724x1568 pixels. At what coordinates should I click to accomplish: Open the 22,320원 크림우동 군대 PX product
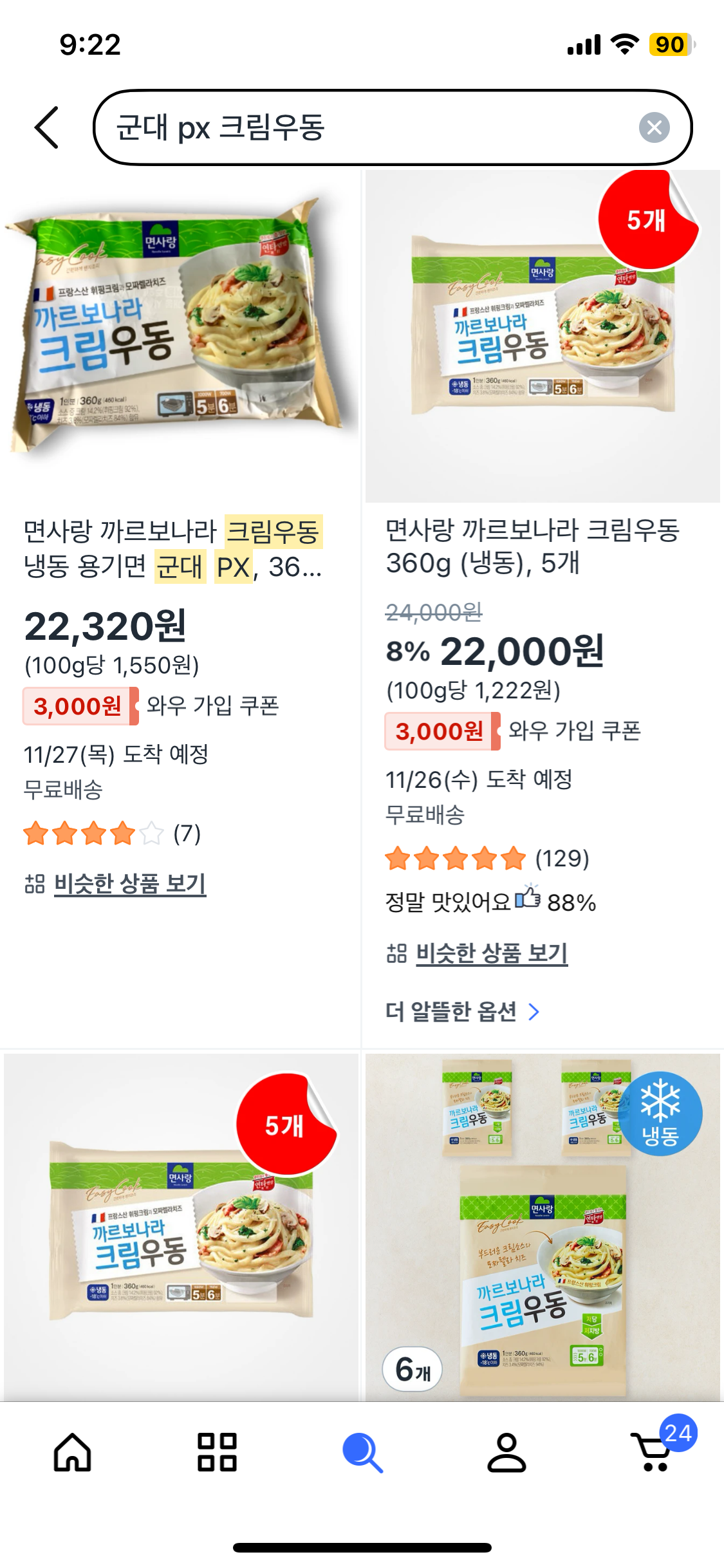coord(173,550)
